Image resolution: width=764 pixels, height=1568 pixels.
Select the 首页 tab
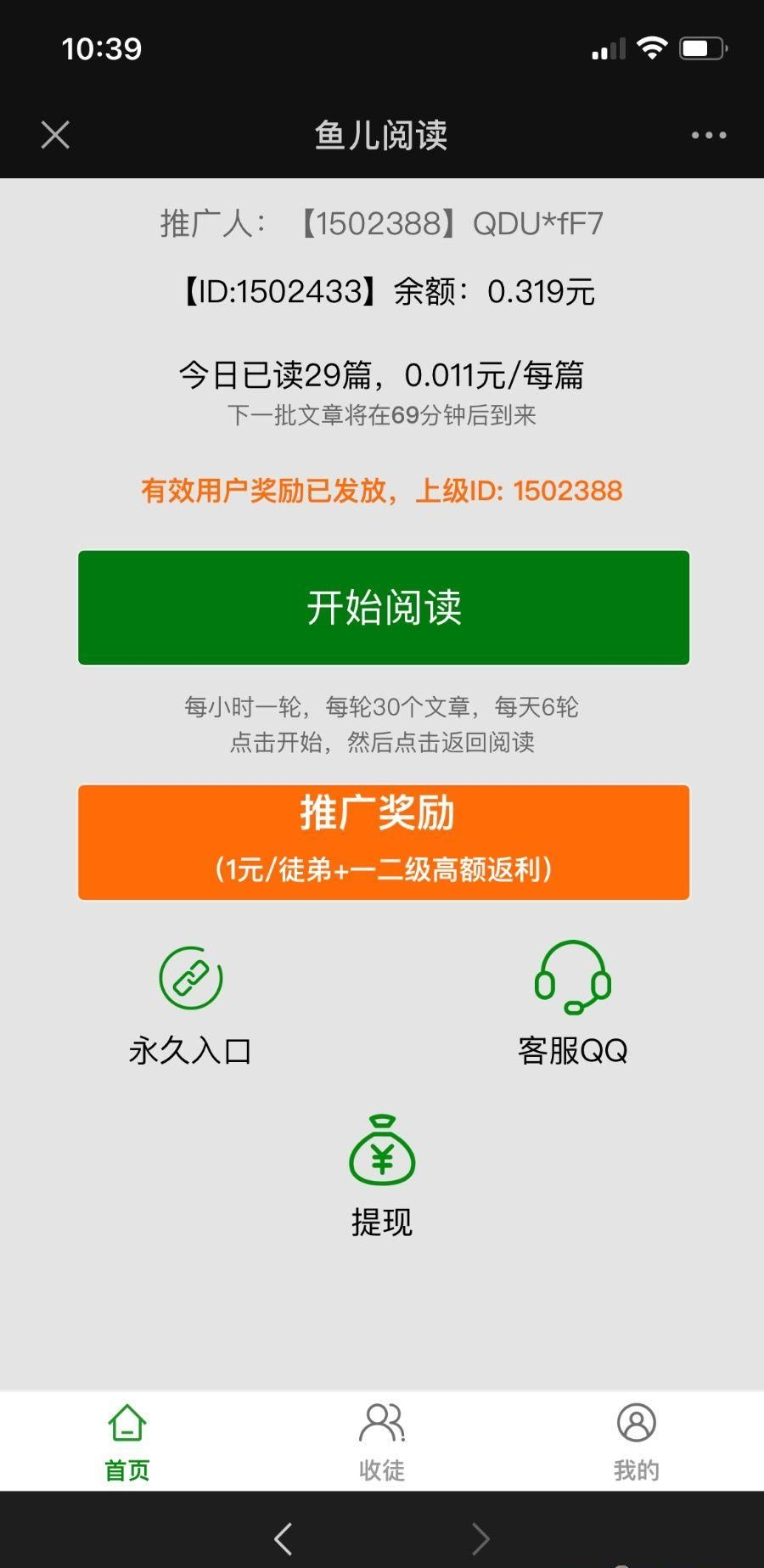(x=127, y=1442)
